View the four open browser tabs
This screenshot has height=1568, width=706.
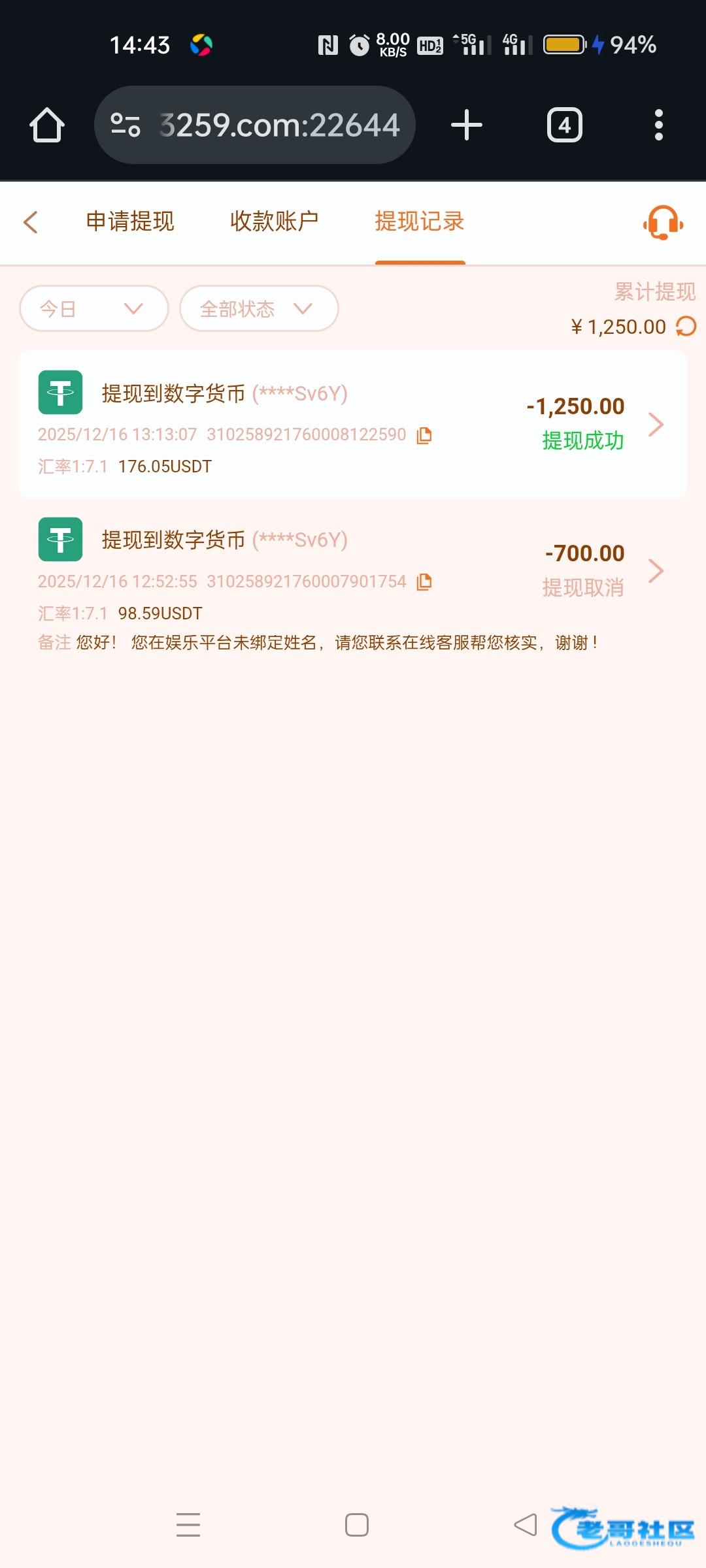click(564, 125)
